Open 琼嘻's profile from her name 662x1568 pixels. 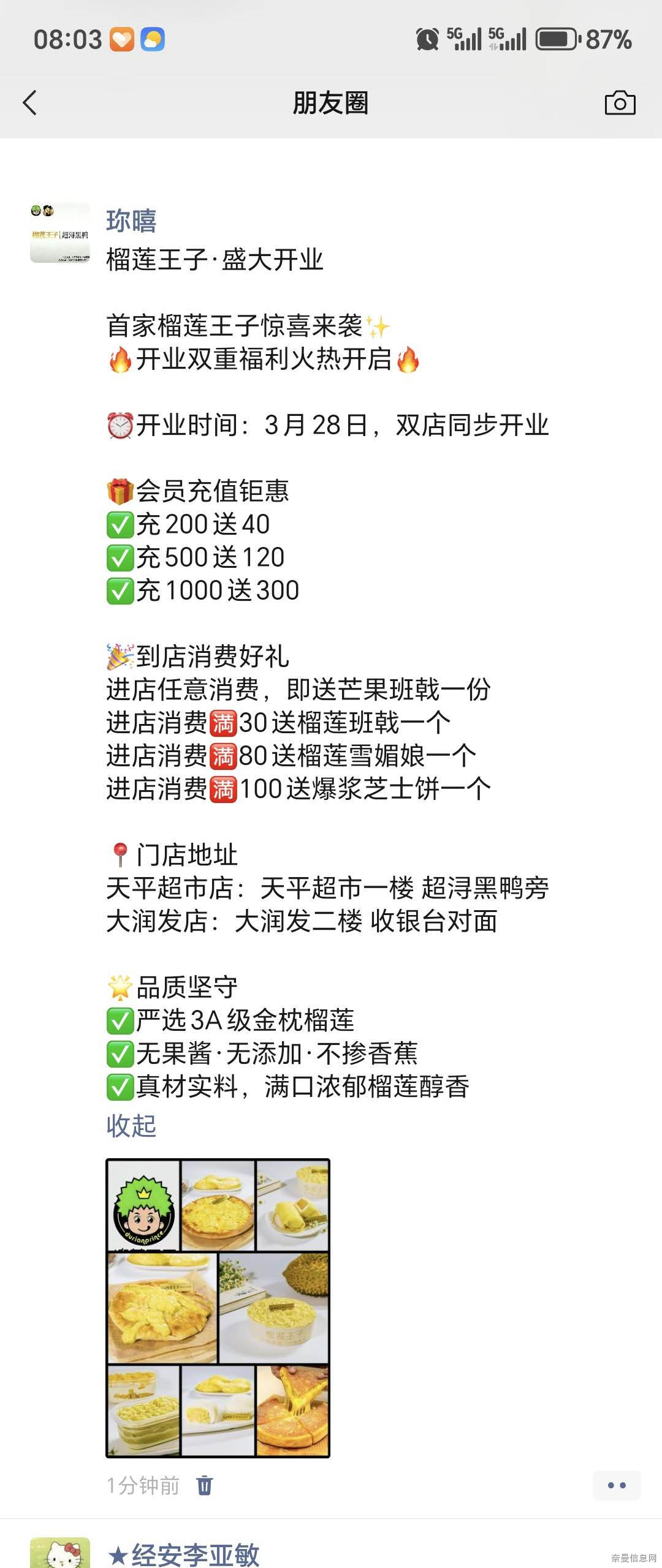click(x=131, y=221)
